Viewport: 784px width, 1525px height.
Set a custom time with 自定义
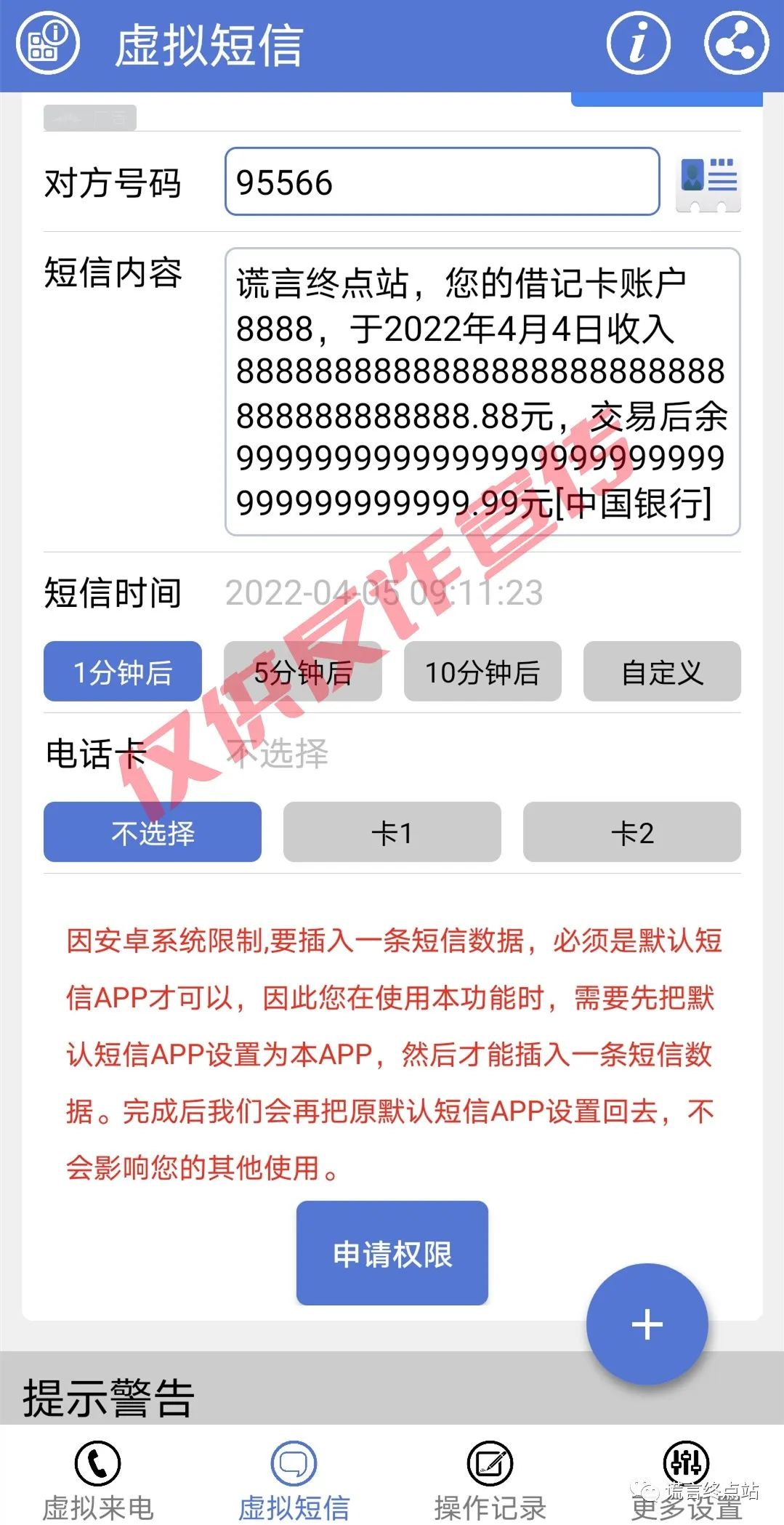pos(662,672)
